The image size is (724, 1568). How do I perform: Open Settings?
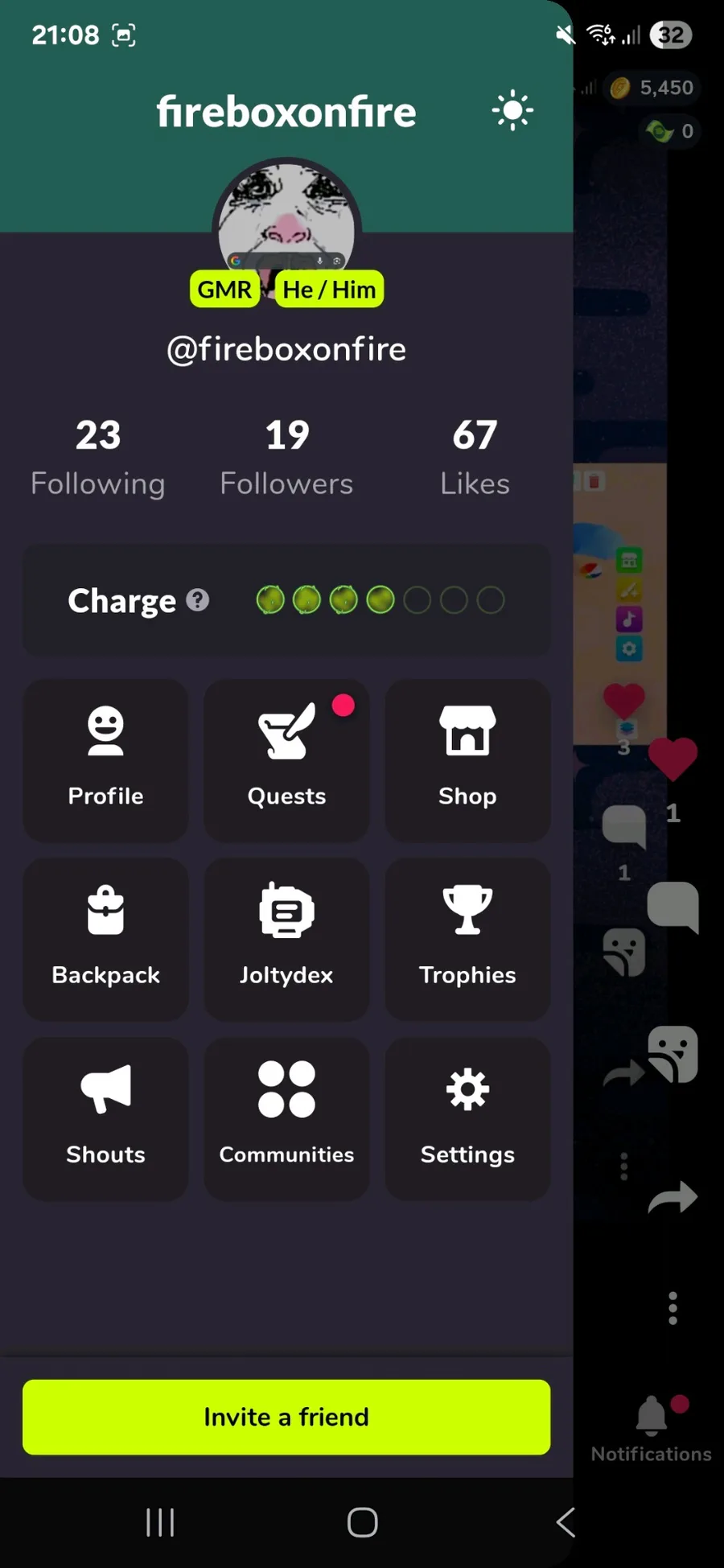(x=467, y=1119)
